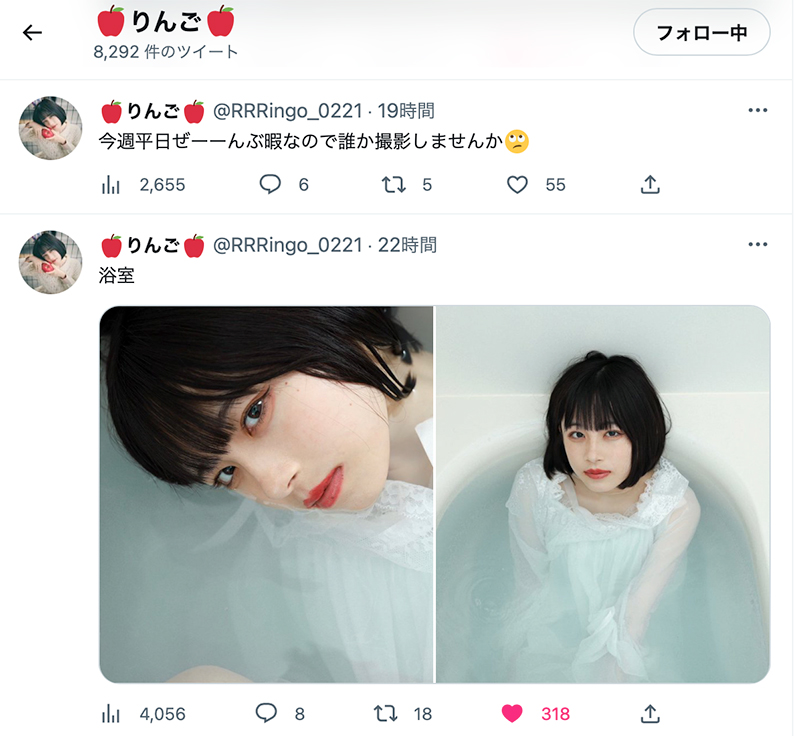800x736 pixels.
Task: Open the left photo in the 浴室 tweet
Action: (266, 494)
